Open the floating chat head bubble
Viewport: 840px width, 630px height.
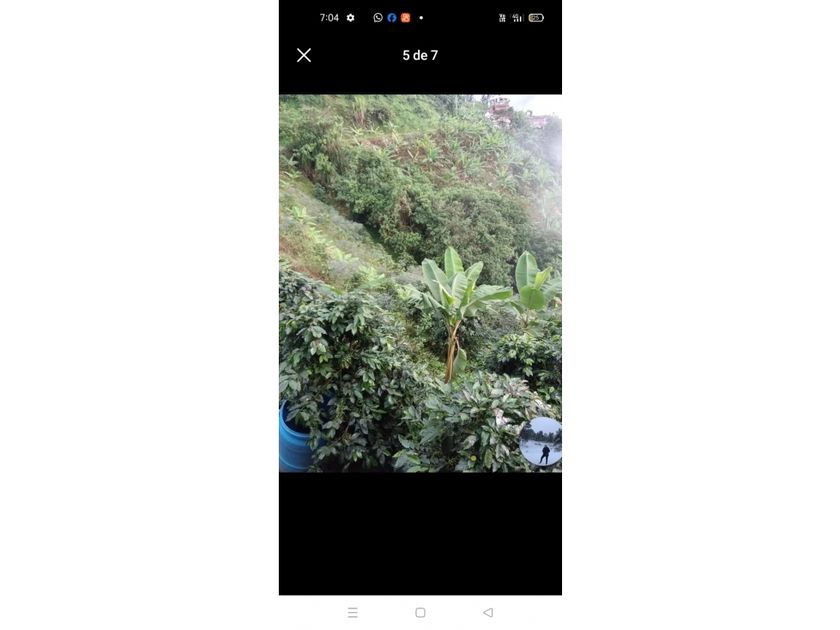541,441
